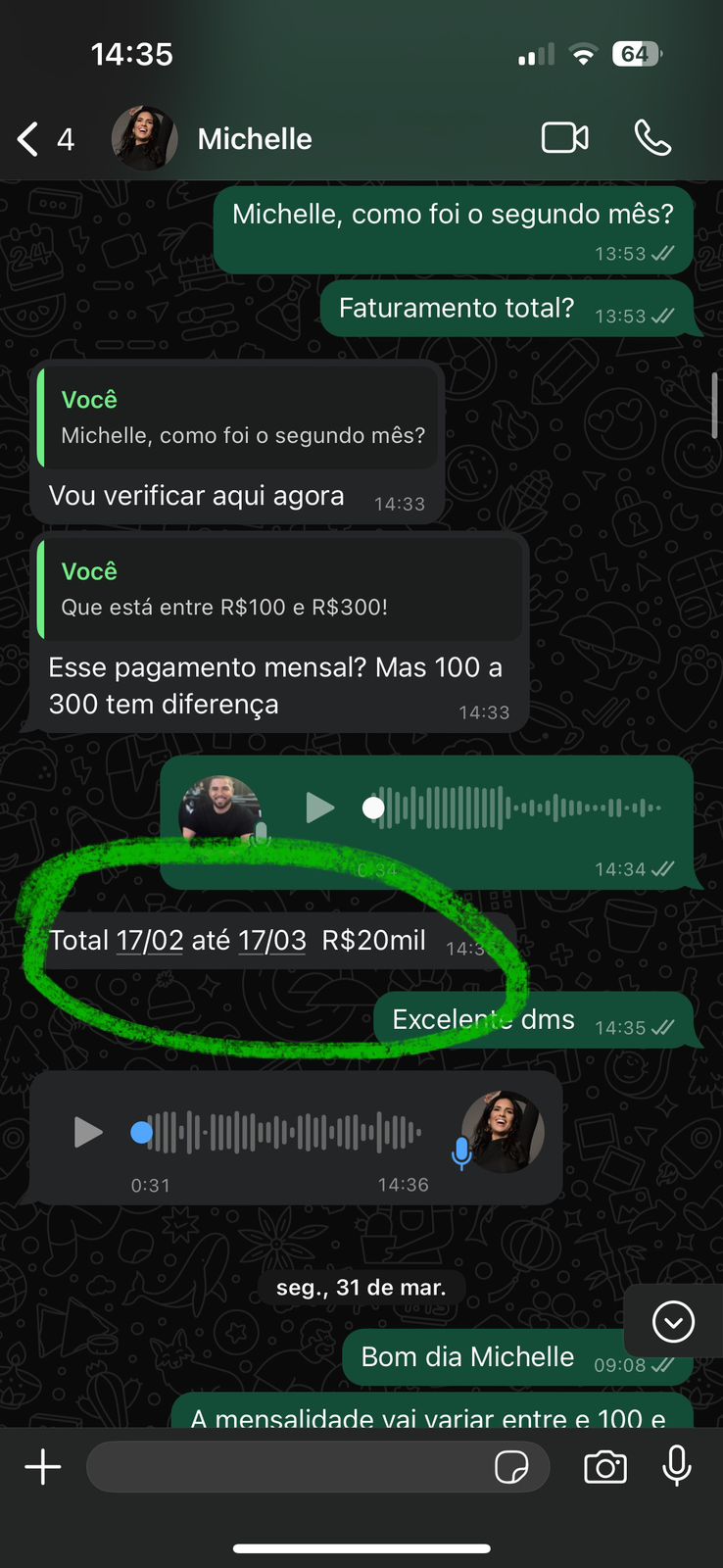Open the 17/02 date link

tap(149, 941)
